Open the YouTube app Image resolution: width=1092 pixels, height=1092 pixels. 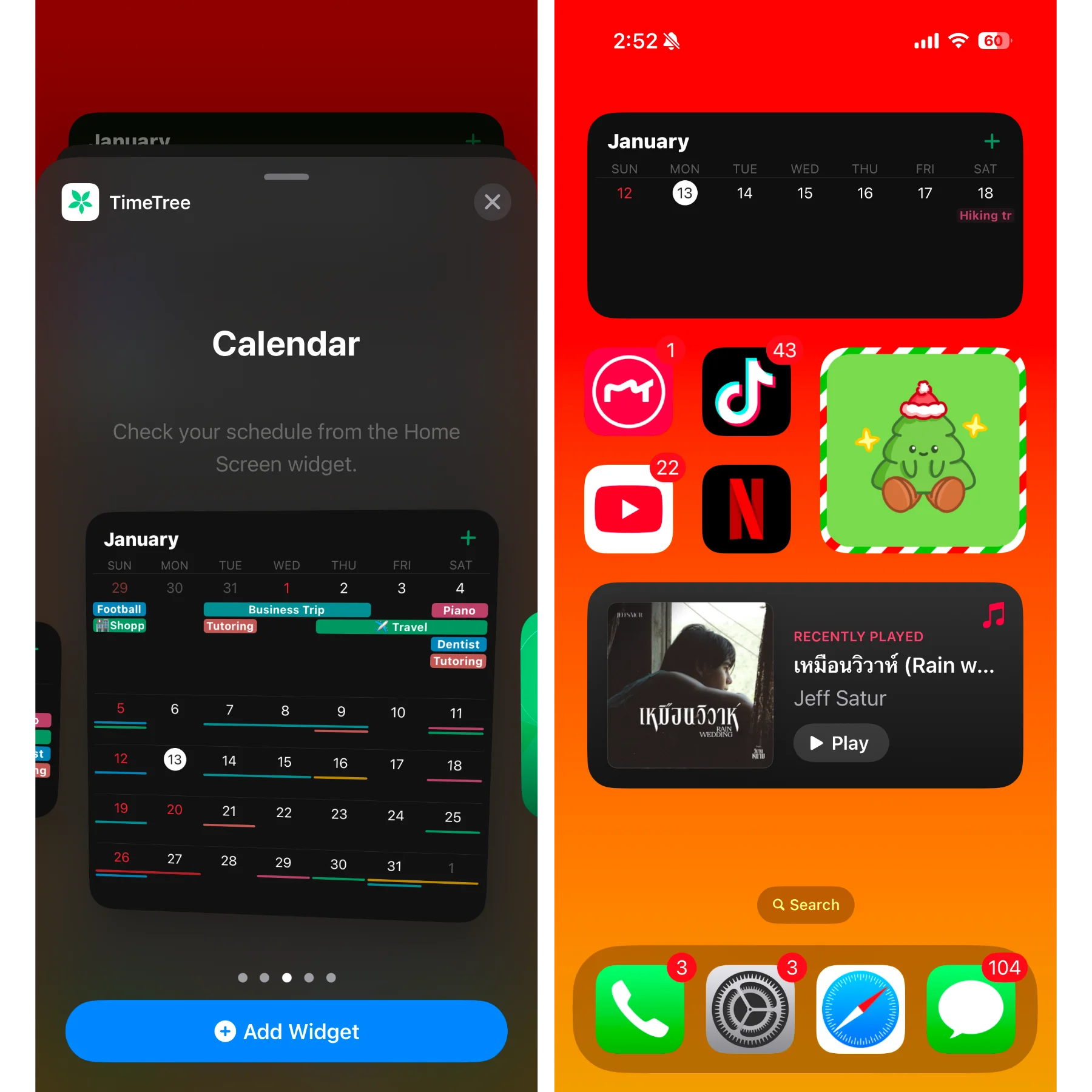click(x=629, y=509)
